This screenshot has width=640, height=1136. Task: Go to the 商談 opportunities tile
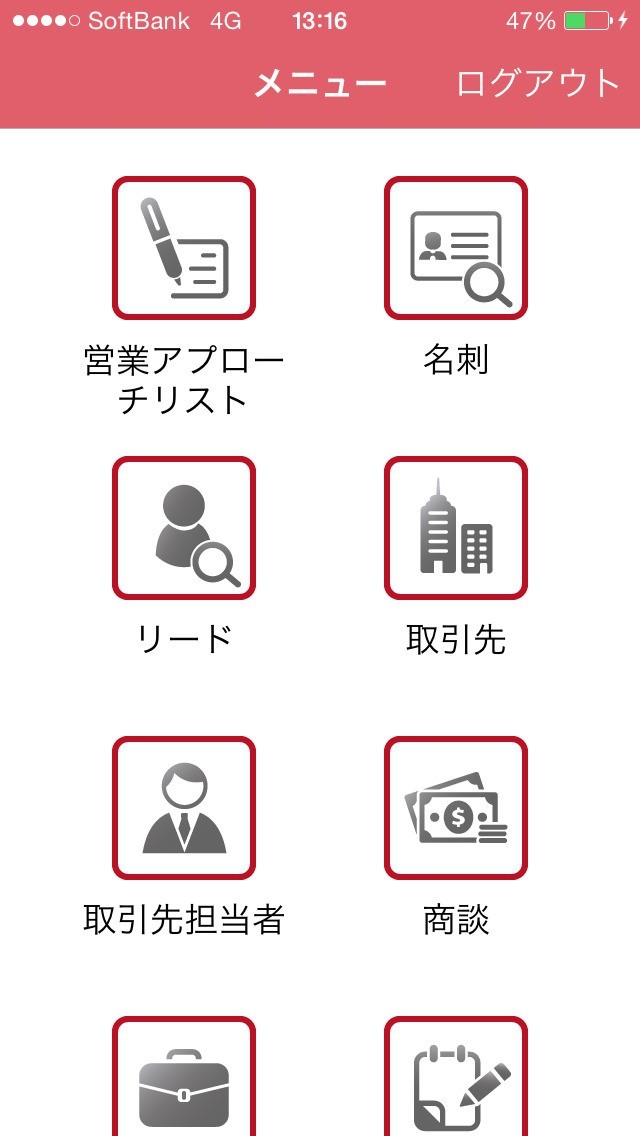click(x=456, y=808)
